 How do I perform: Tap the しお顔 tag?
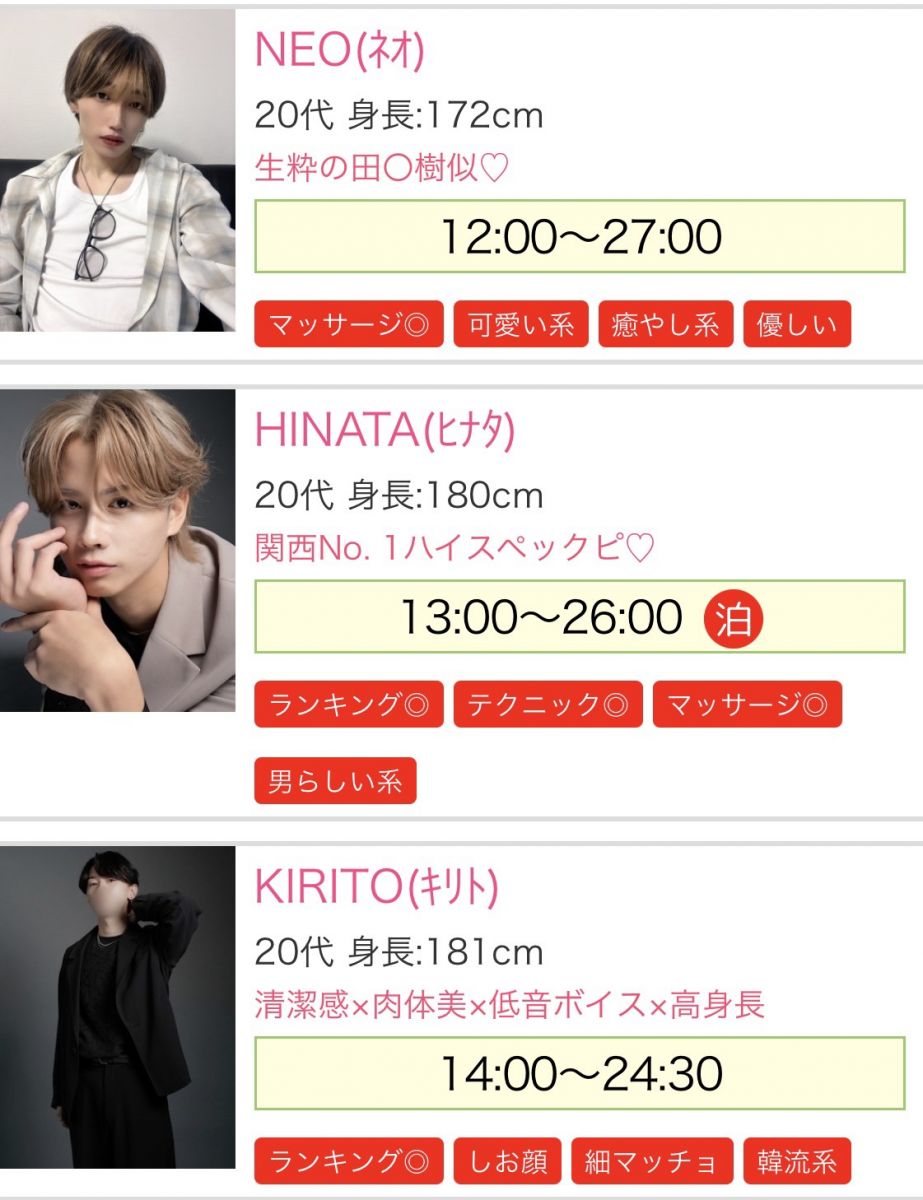(x=507, y=1161)
